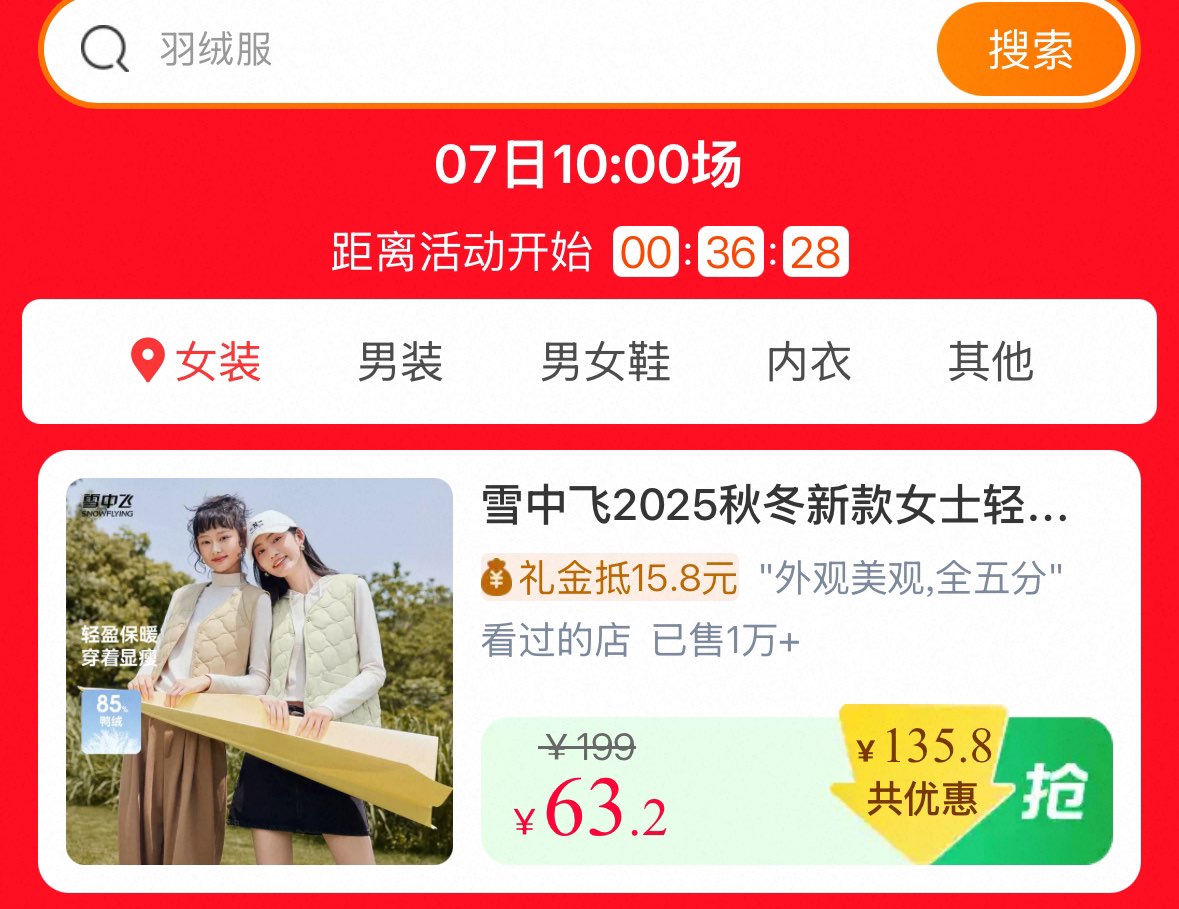
Task: Switch to the 男装 tab
Action: click(400, 362)
